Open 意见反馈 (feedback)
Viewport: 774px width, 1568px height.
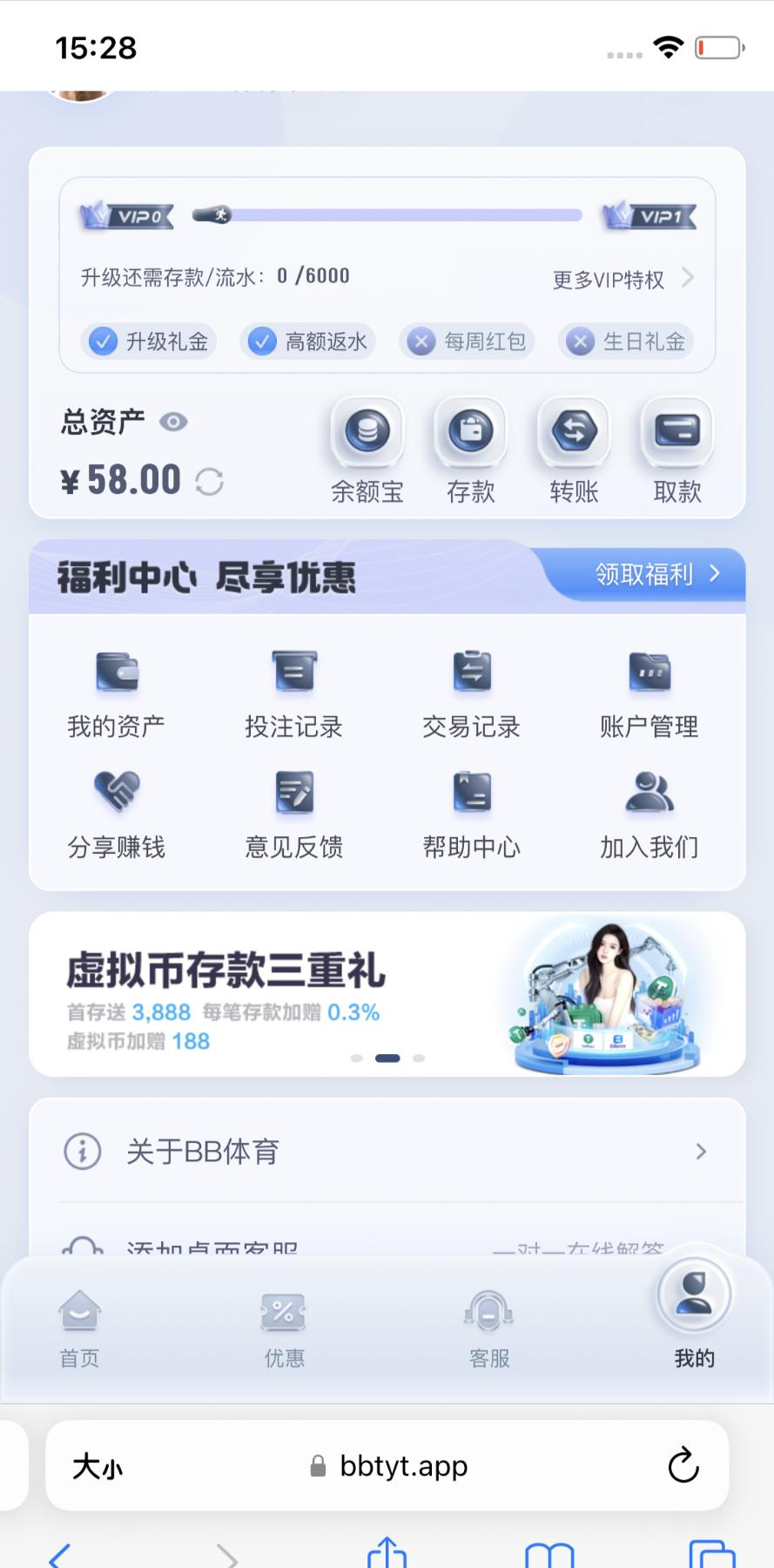[293, 814]
